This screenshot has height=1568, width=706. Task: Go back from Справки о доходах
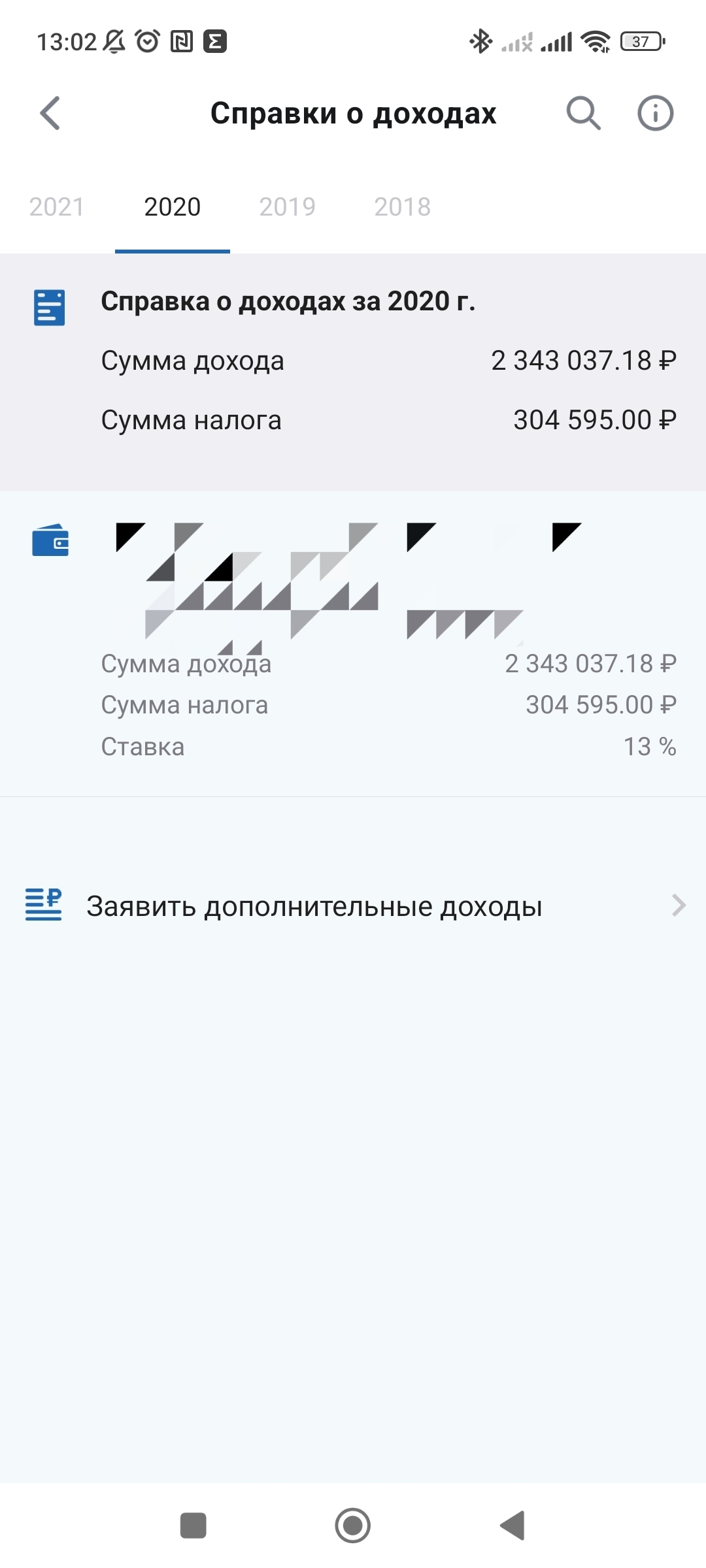click(x=50, y=114)
